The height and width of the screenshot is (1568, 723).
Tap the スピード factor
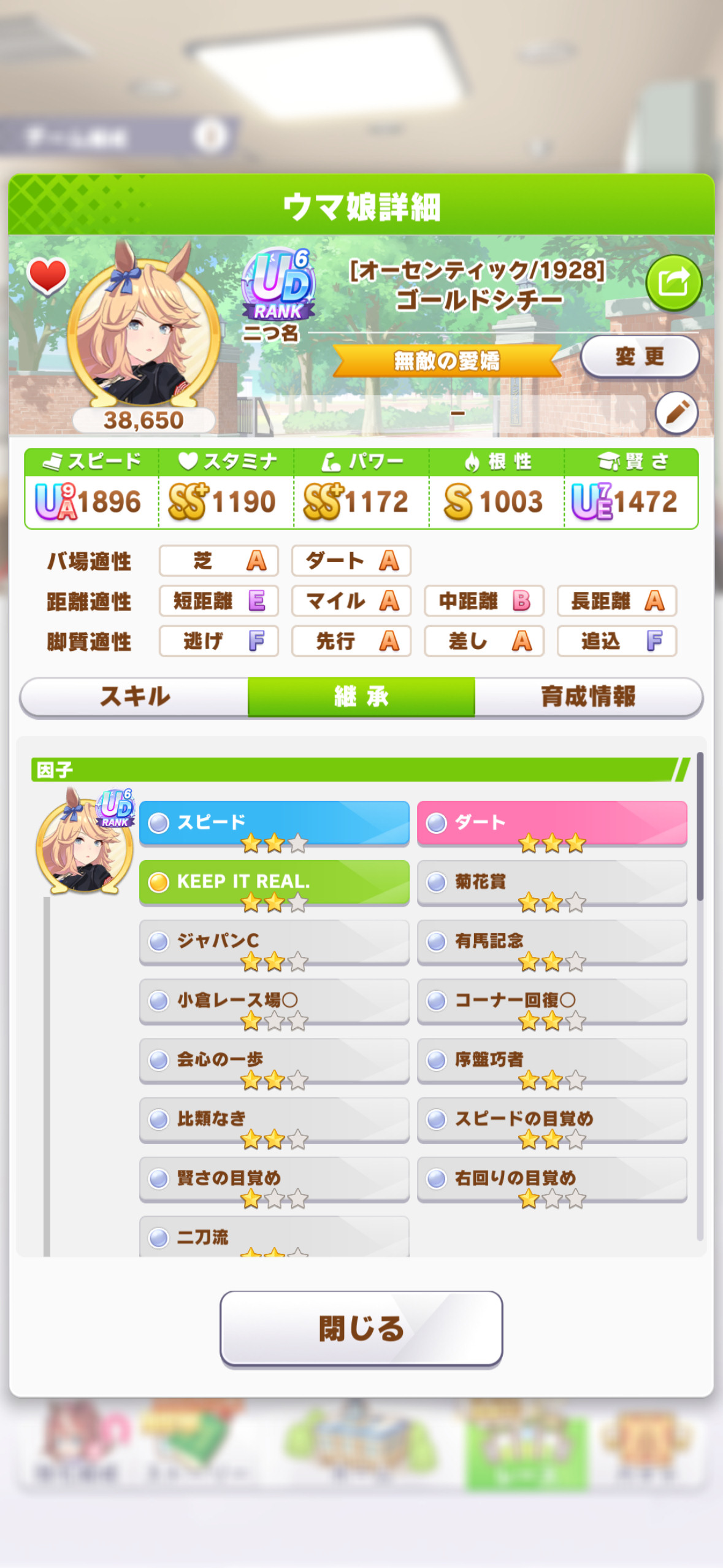click(x=274, y=823)
